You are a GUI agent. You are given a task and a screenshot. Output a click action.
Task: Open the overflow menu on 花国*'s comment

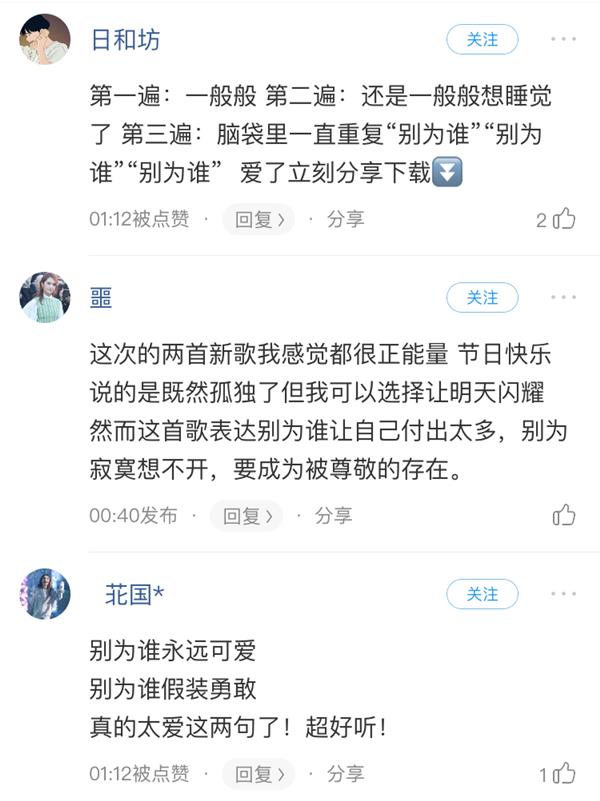point(563,594)
